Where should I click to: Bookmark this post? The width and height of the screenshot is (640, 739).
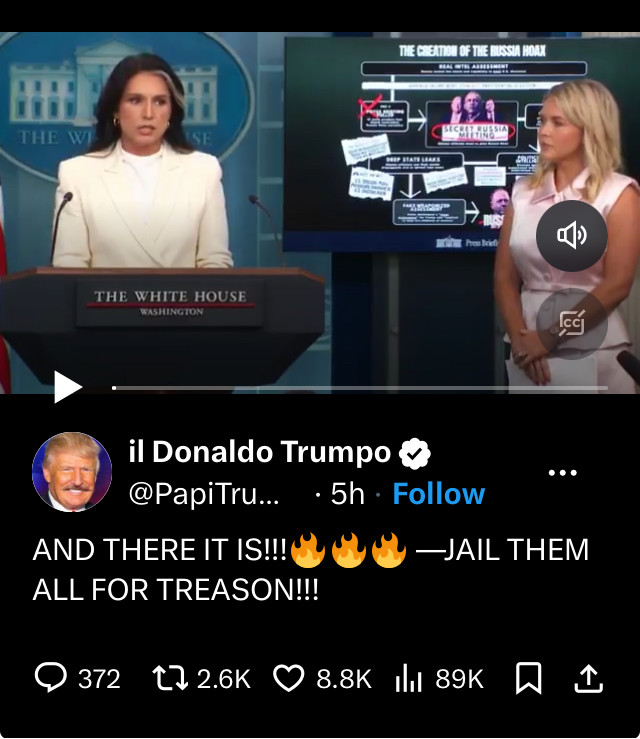point(528,679)
